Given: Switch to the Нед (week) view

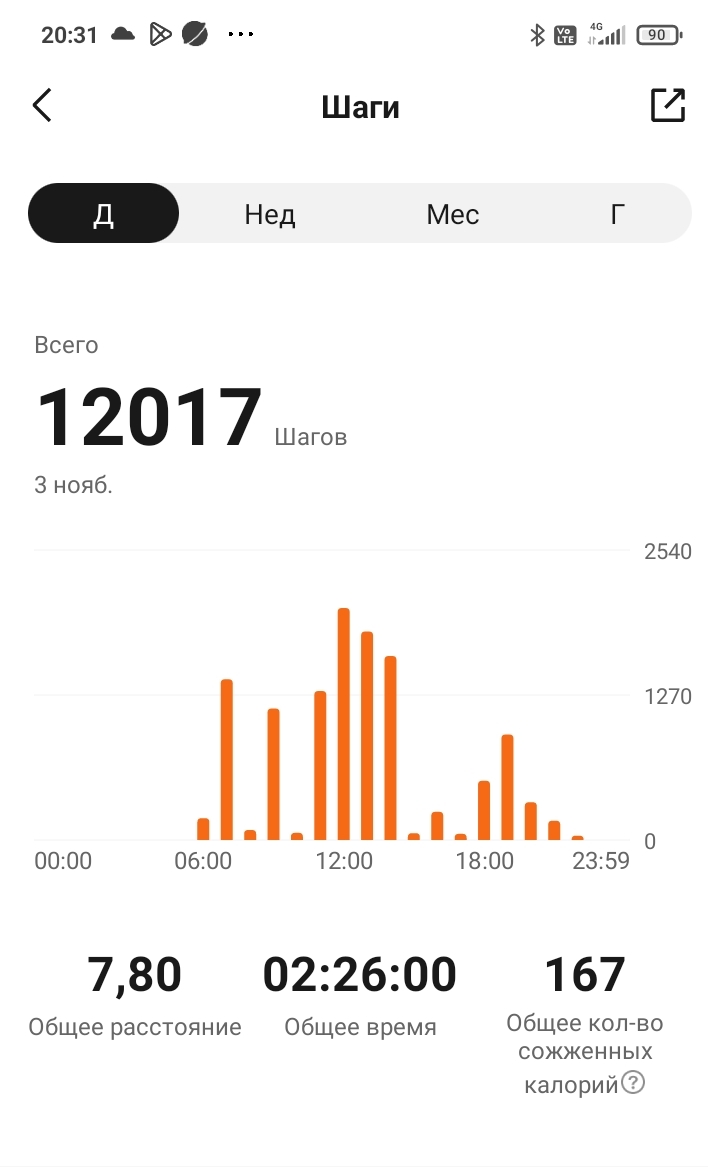Looking at the screenshot, I should click(x=270, y=214).
